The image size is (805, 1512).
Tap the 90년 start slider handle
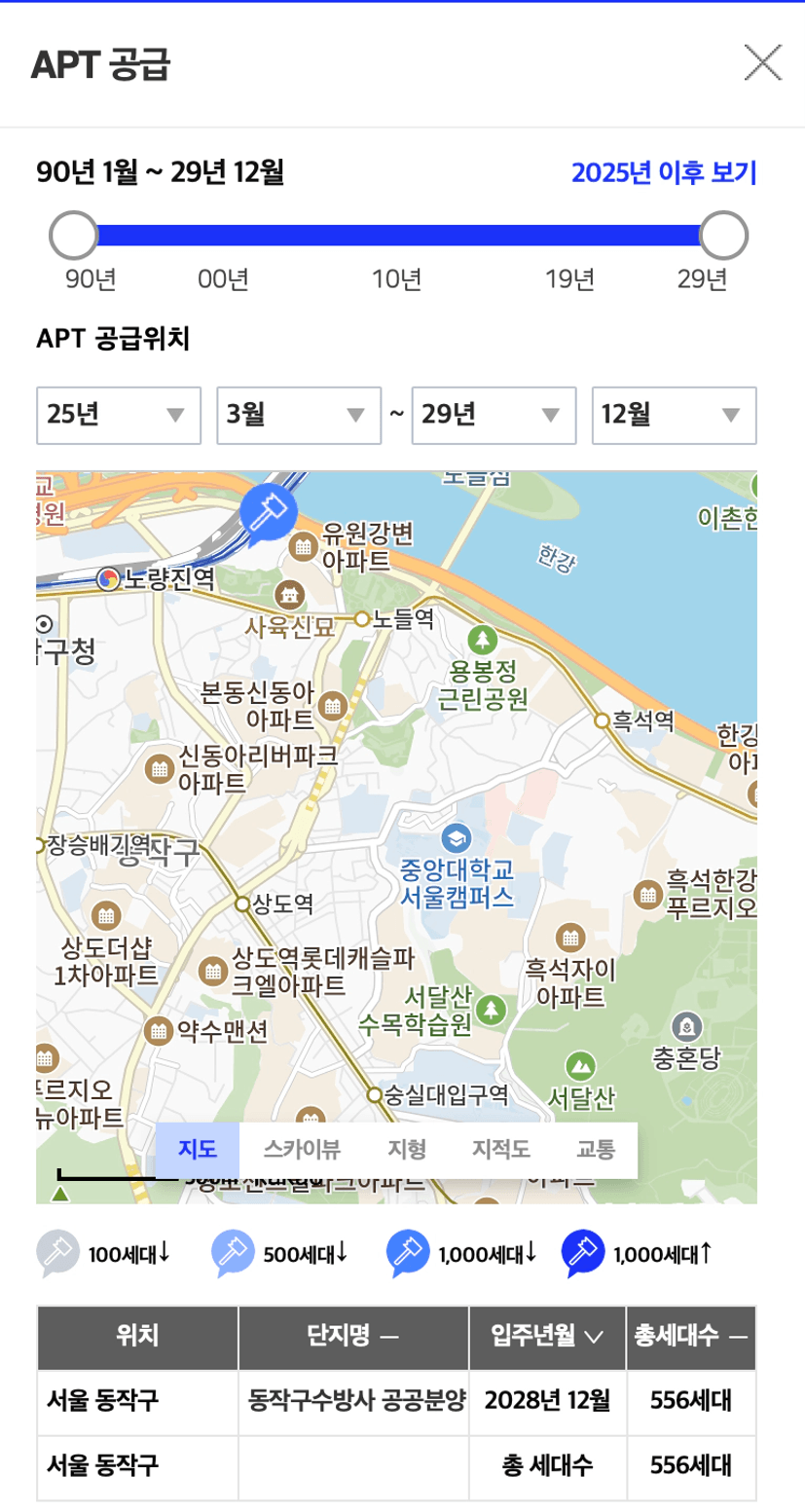[x=74, y=236]
